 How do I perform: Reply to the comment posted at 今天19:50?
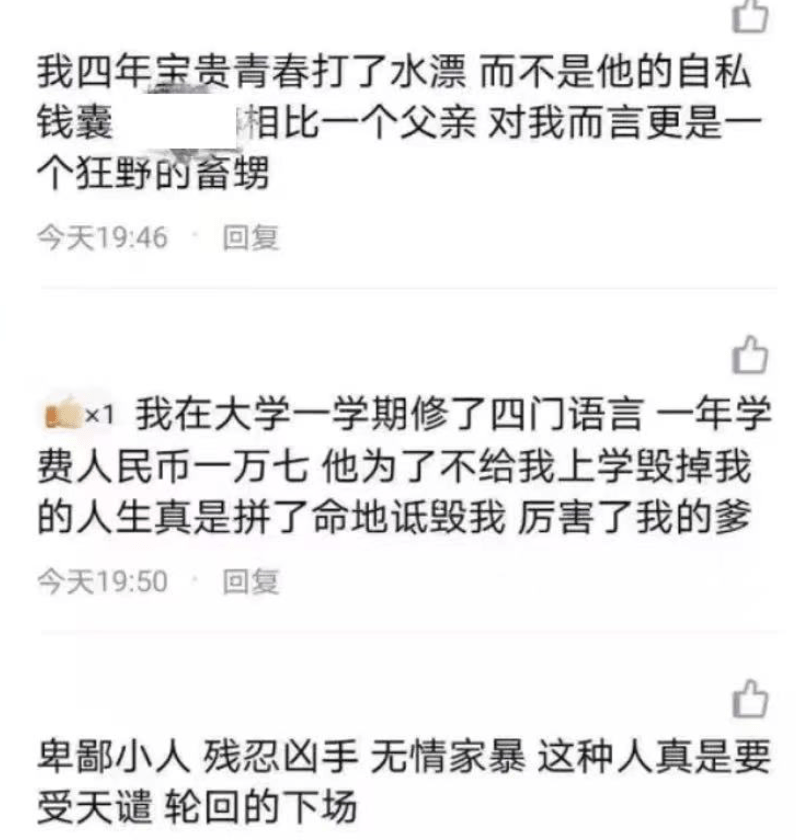[250, 580]
